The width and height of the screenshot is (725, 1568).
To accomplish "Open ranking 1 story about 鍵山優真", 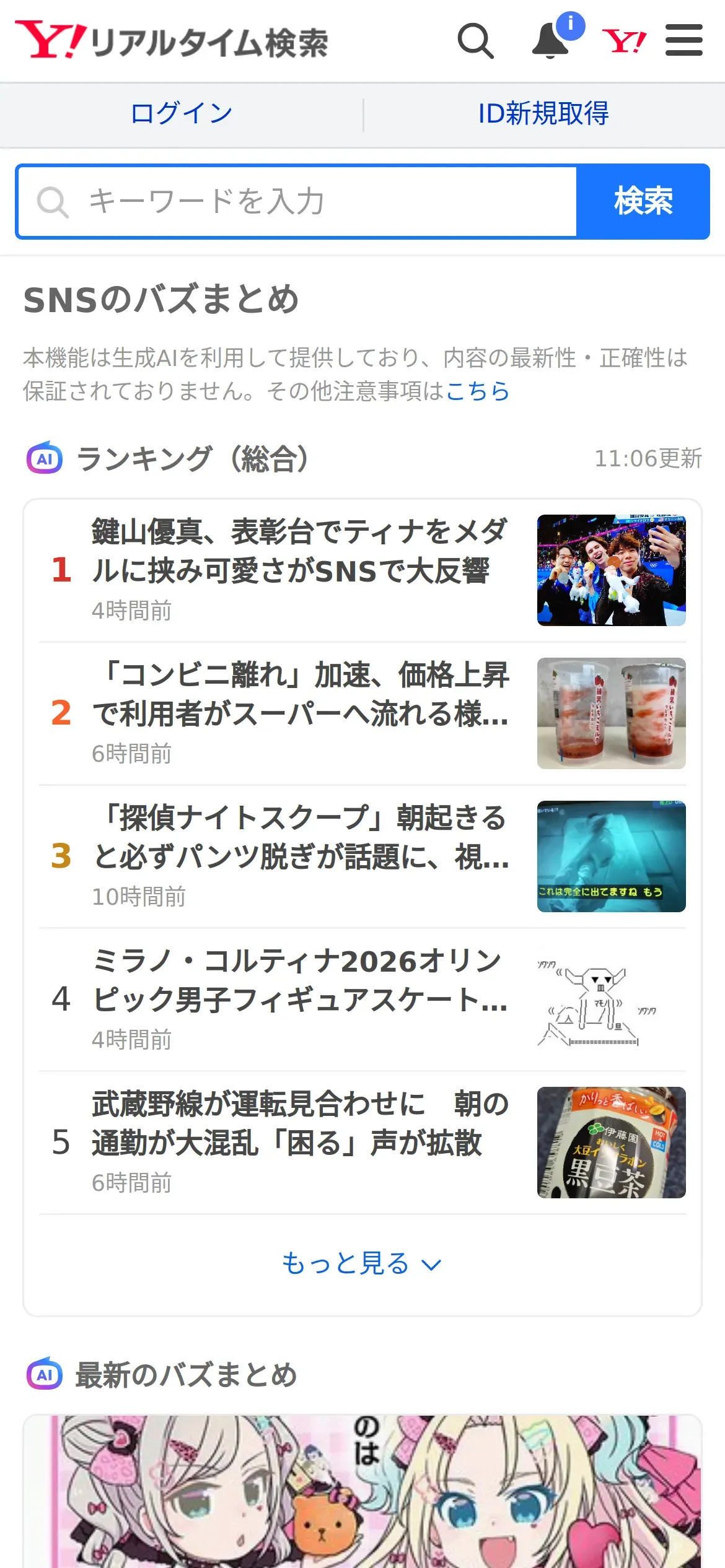I will [300, 570].
